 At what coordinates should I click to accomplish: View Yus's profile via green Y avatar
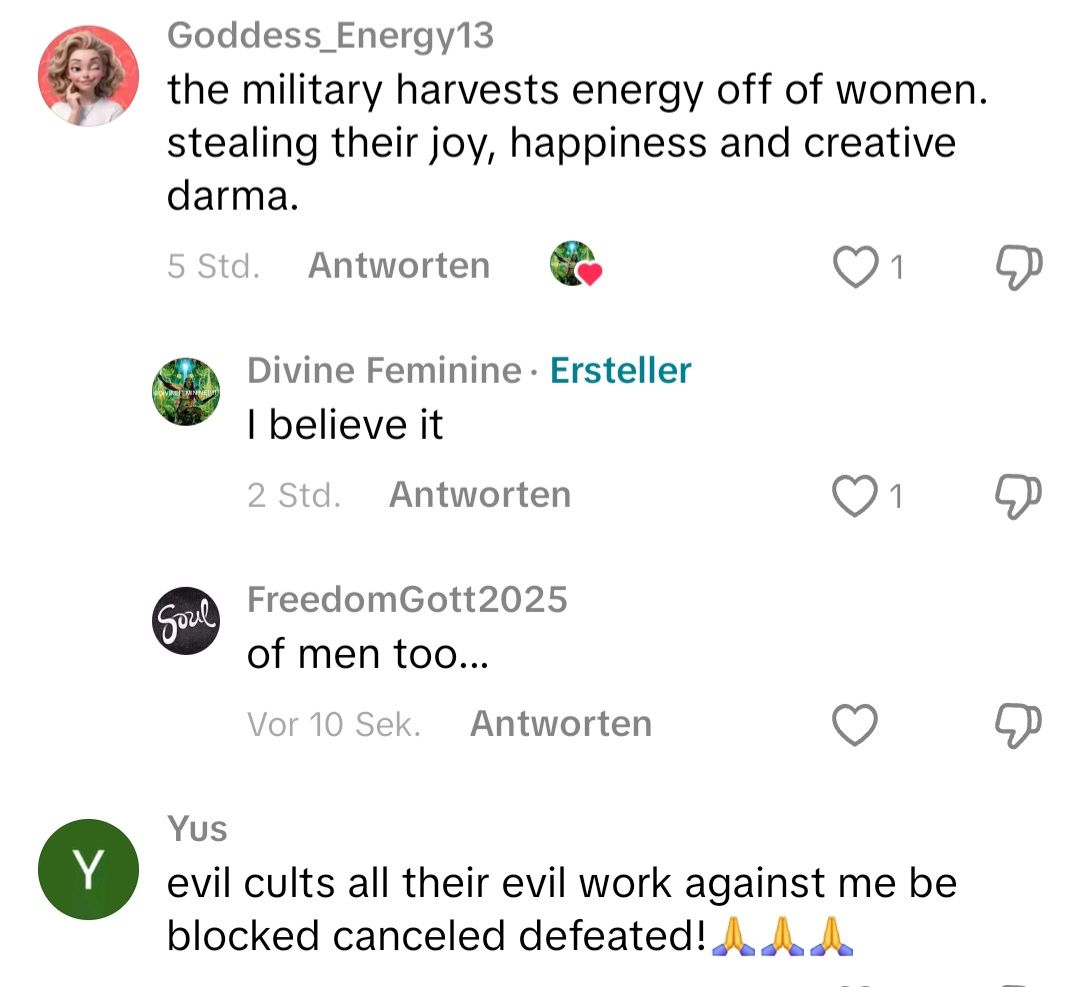(88, 869)
